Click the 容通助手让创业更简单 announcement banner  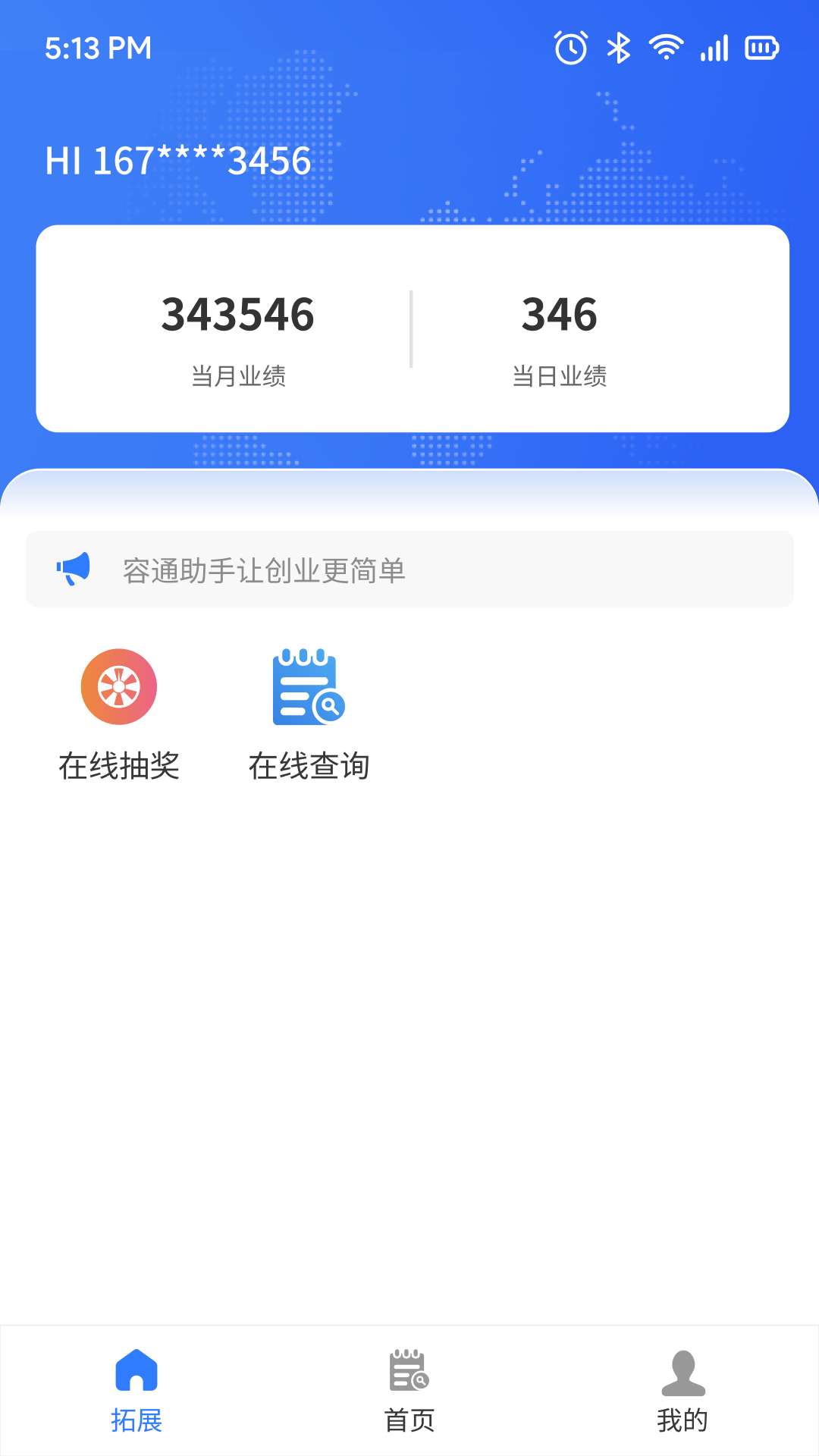click(409, 569)
